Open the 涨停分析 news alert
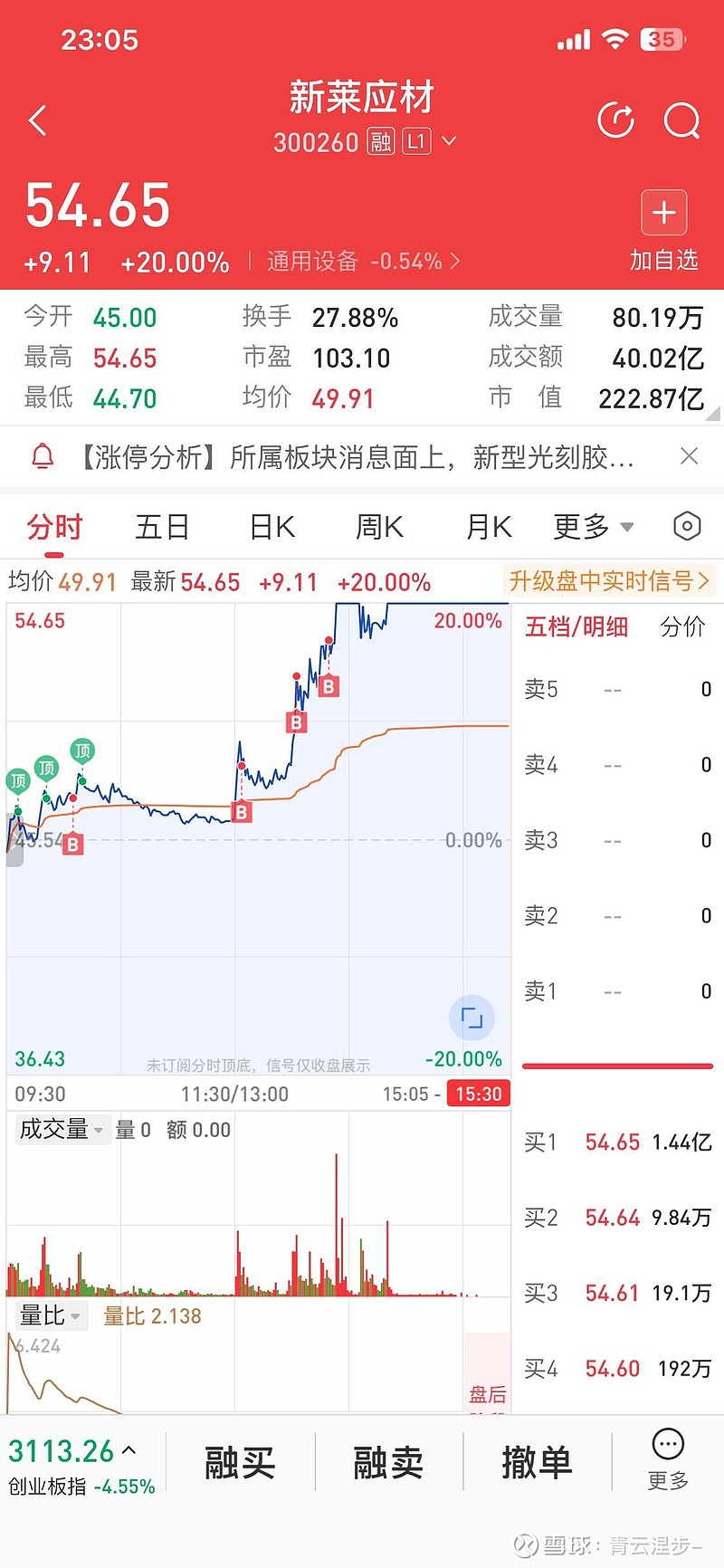The height and width of the screenshot is (1568, 724). click(x=353, y=457)
